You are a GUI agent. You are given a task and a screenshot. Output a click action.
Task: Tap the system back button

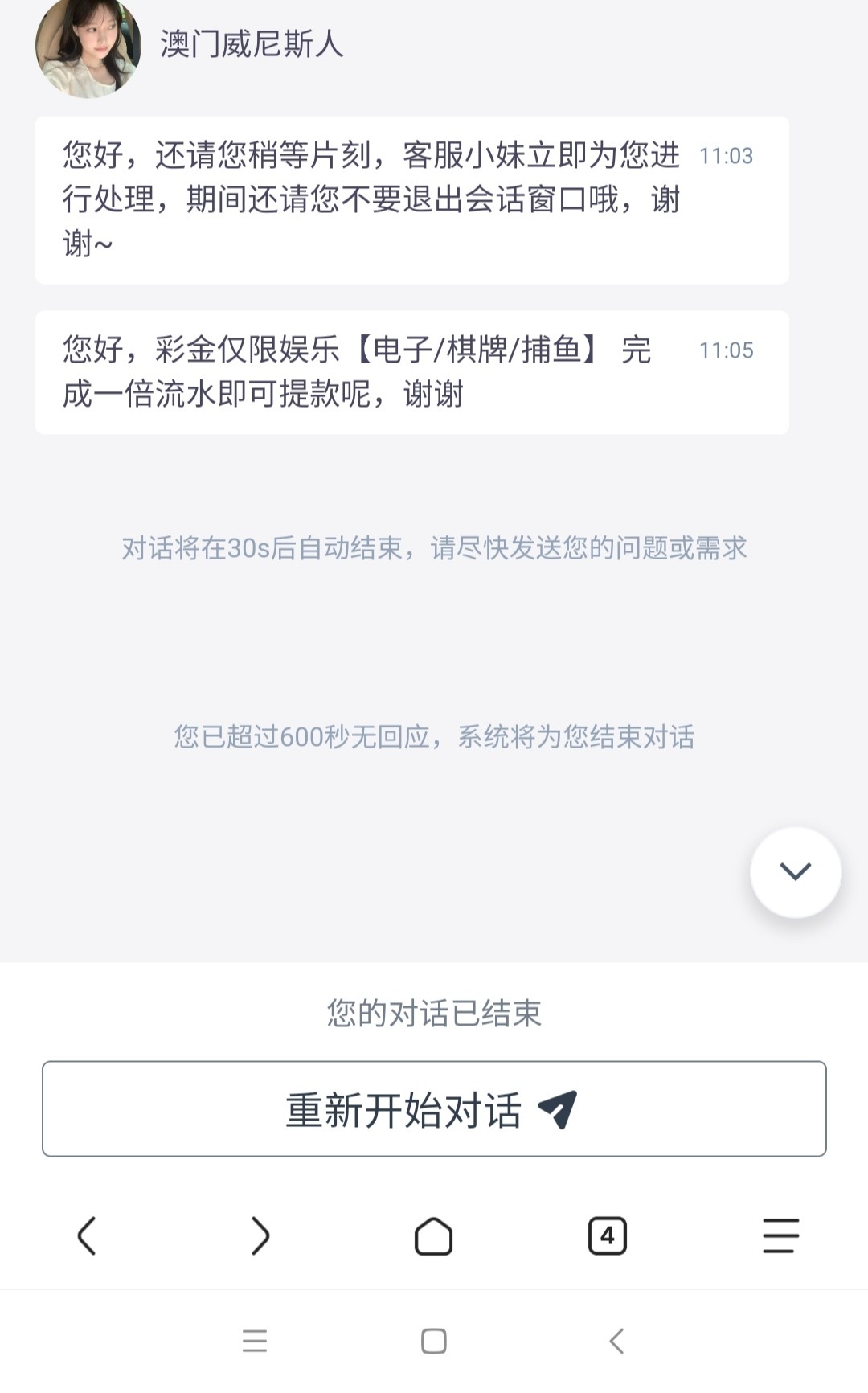point(616,1341)
